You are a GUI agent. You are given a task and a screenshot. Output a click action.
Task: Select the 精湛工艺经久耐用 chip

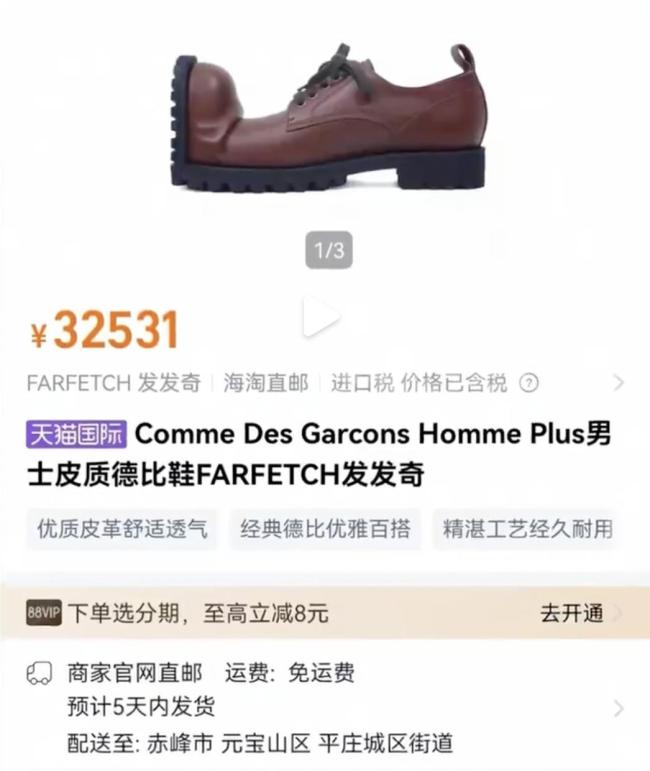click(x=527, y=529)
